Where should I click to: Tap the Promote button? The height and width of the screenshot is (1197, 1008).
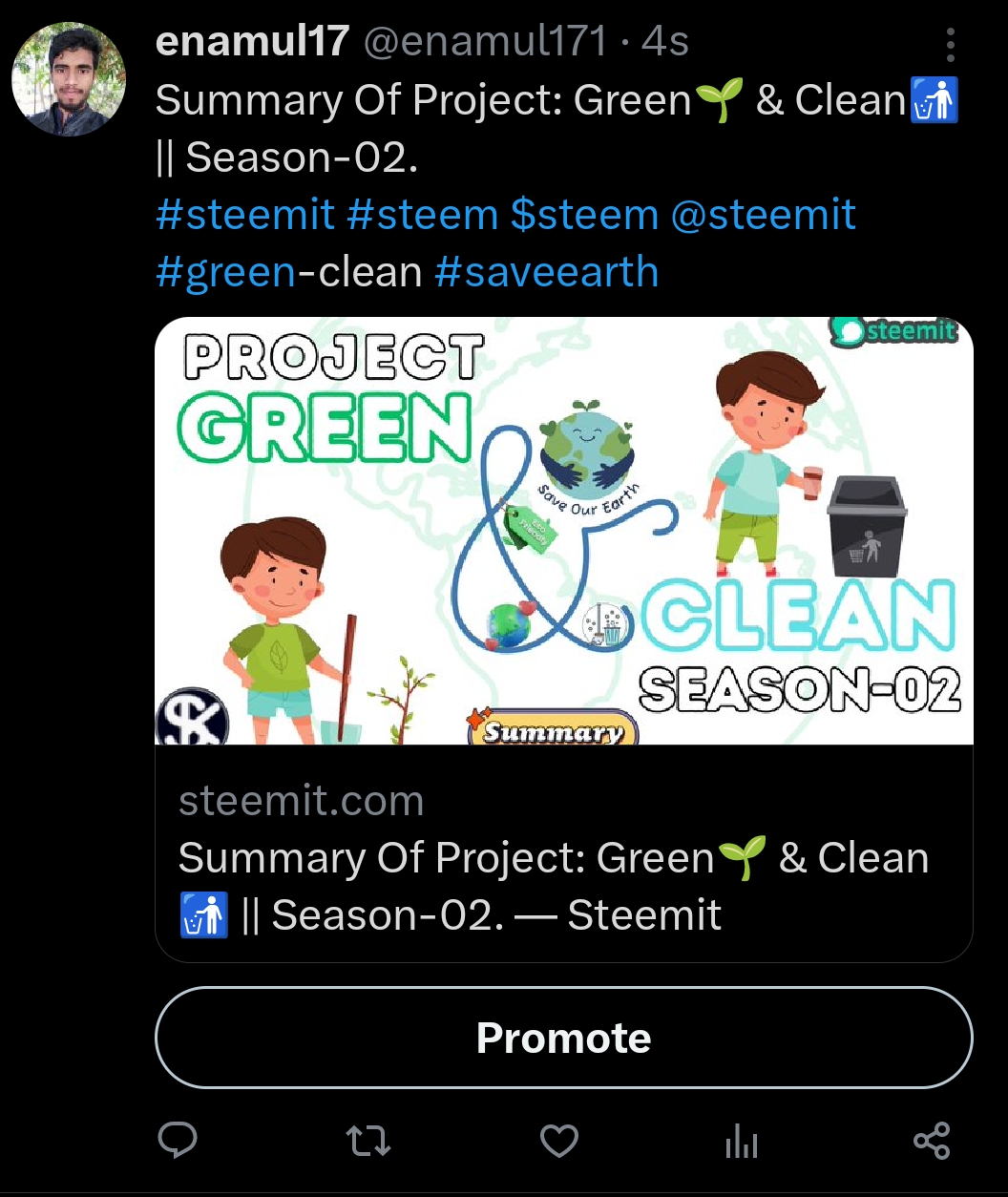pos(564,1038)
